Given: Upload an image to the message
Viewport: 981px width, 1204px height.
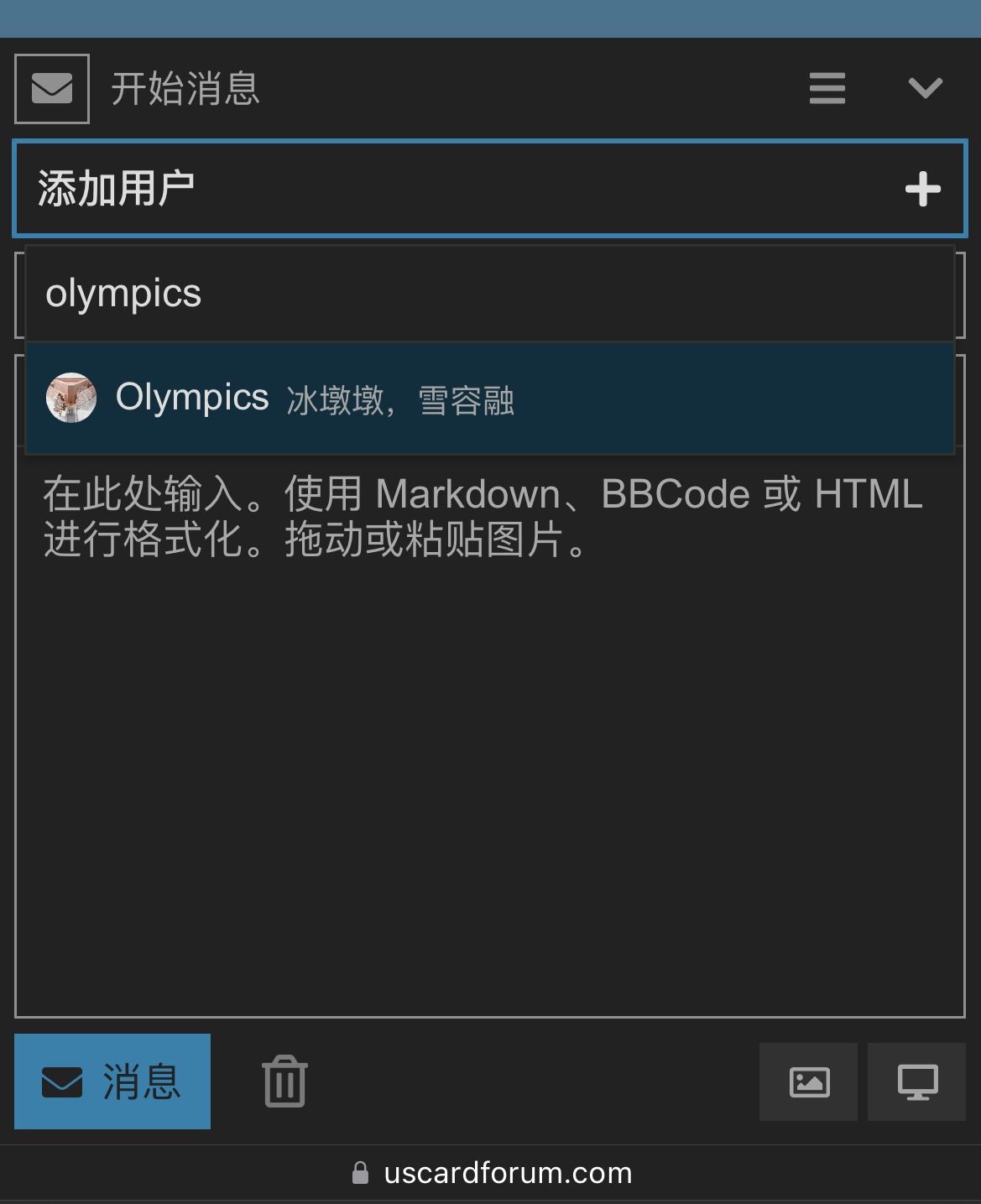Looking at the screenshot, I should click(808, 1082).
